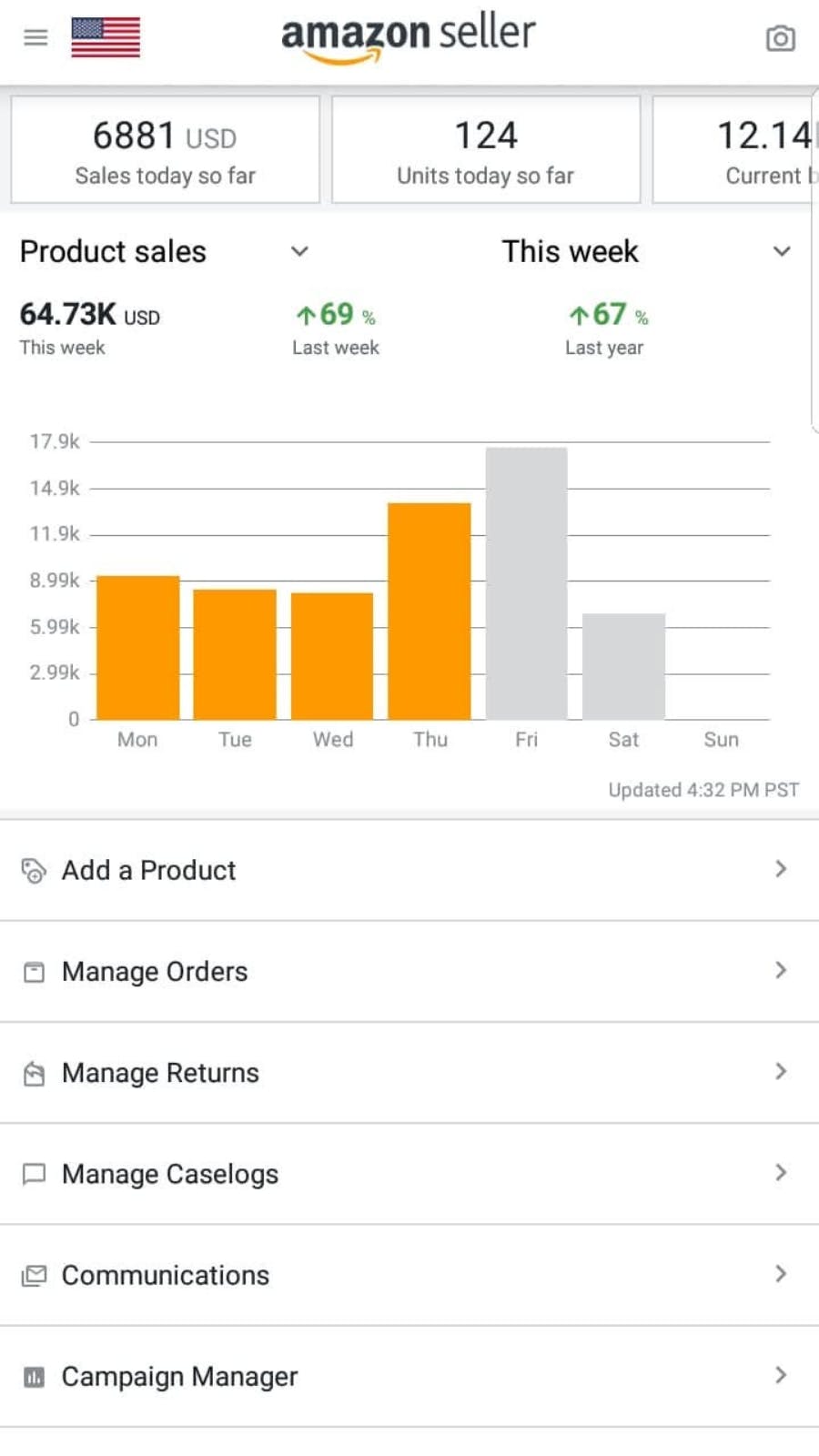Launch Campaign Manager
Image resolution: width=819 pixels, height=1456 pixels.
tap(409, 1376)
